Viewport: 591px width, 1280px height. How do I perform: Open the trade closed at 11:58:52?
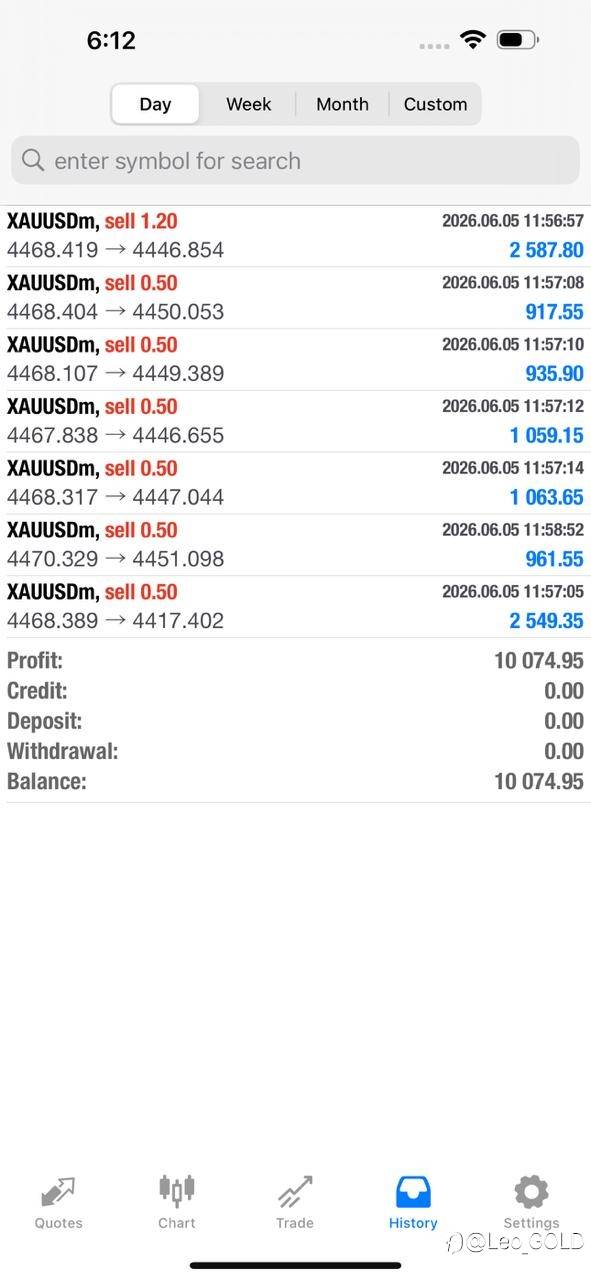(295, 546)
